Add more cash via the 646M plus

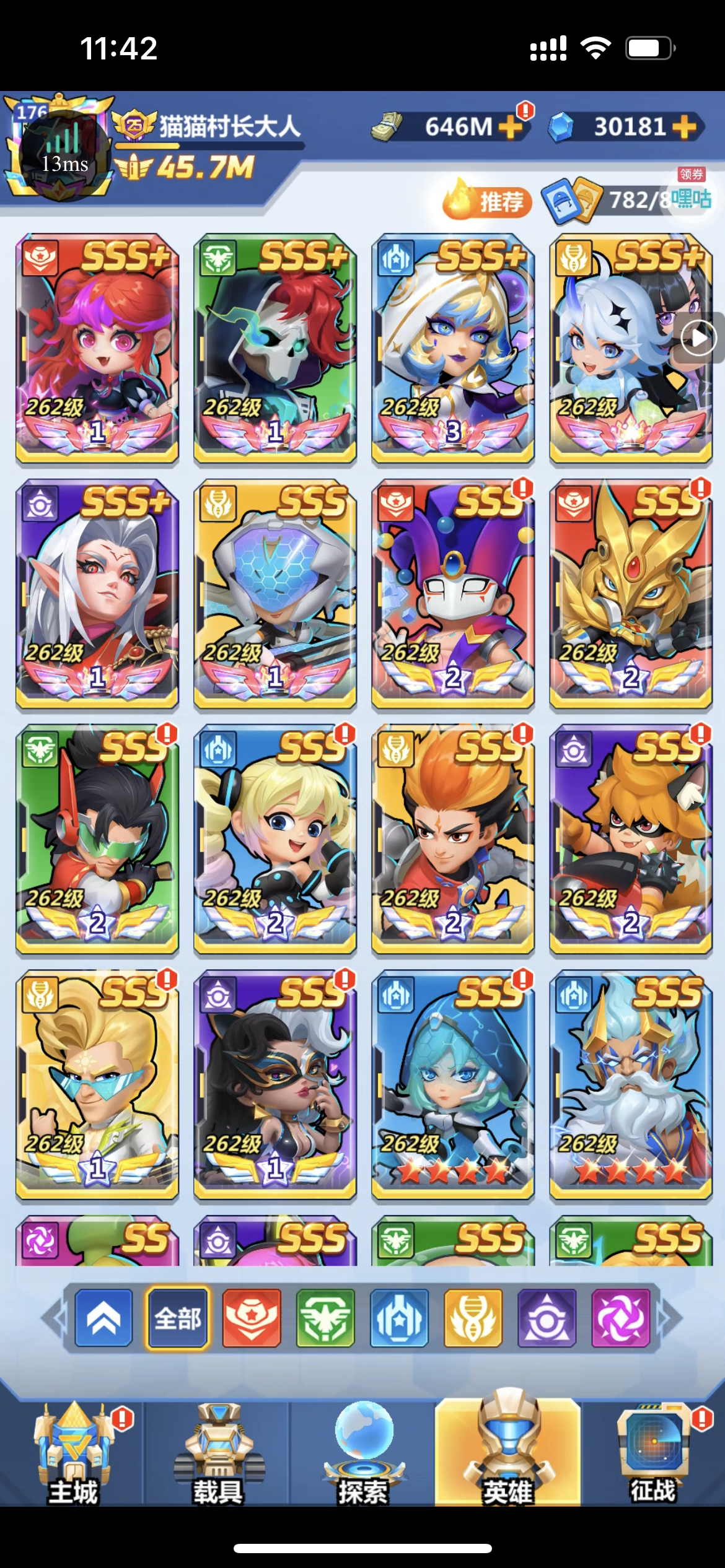(510, 127)
